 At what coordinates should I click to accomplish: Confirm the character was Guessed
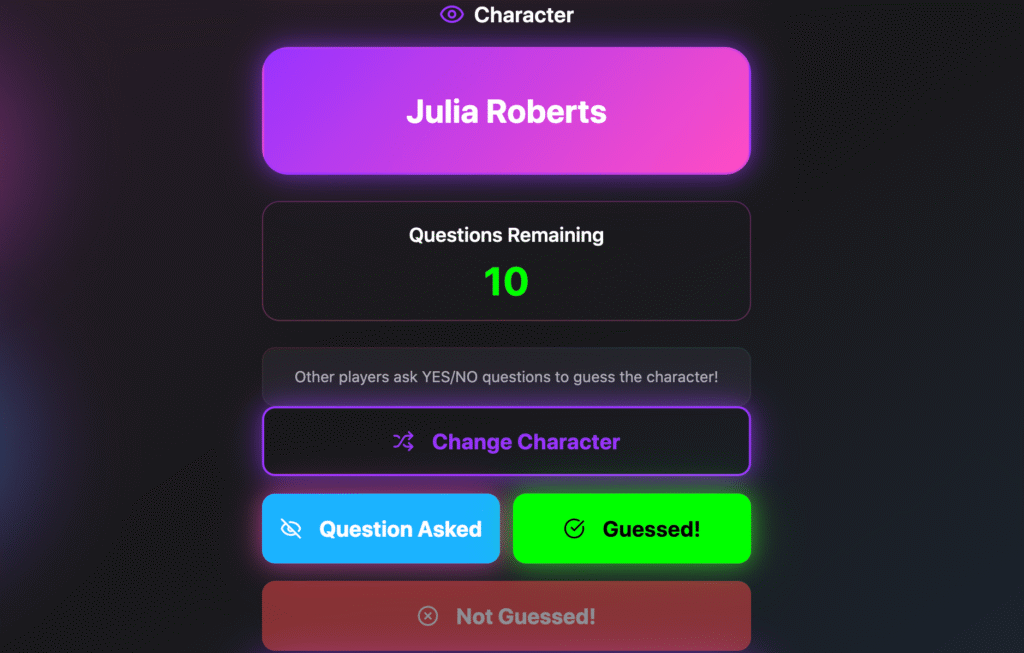[631, 529]
